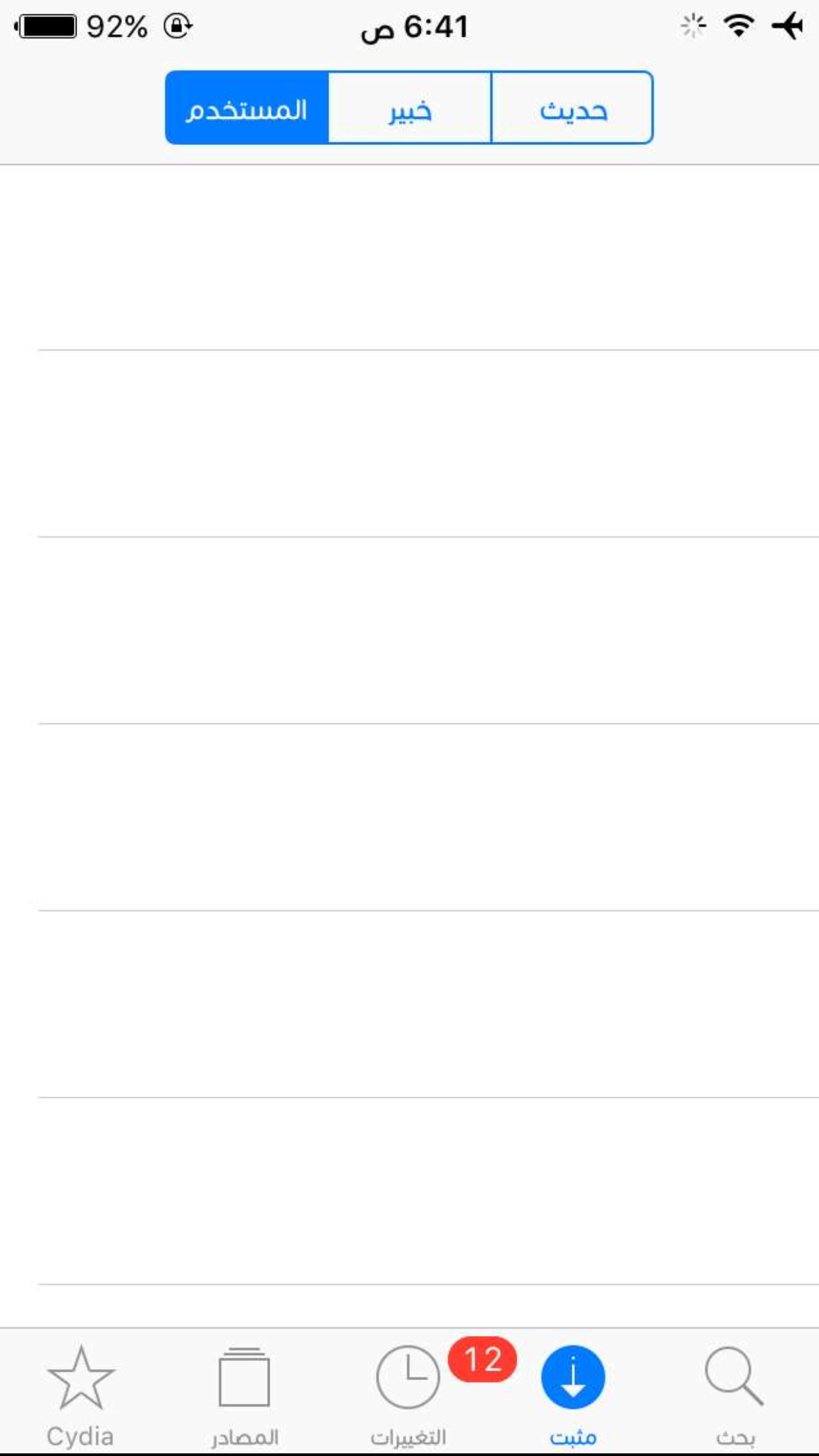Switch to the حديث (Recent) segment
The width and height of the screenshot is (819, 1456).
(572, 107)
